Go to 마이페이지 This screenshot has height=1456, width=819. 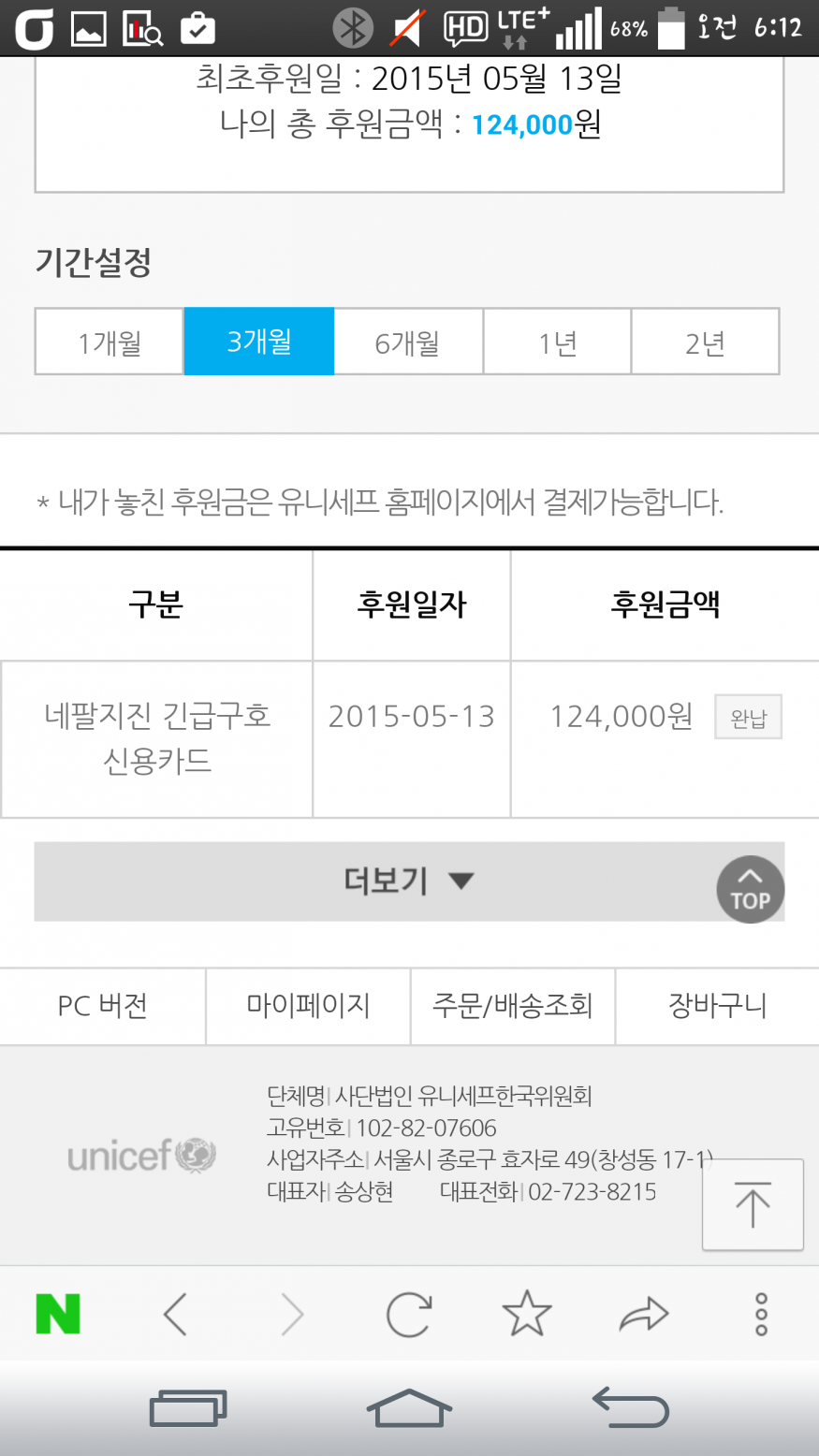pos(308,1006)
